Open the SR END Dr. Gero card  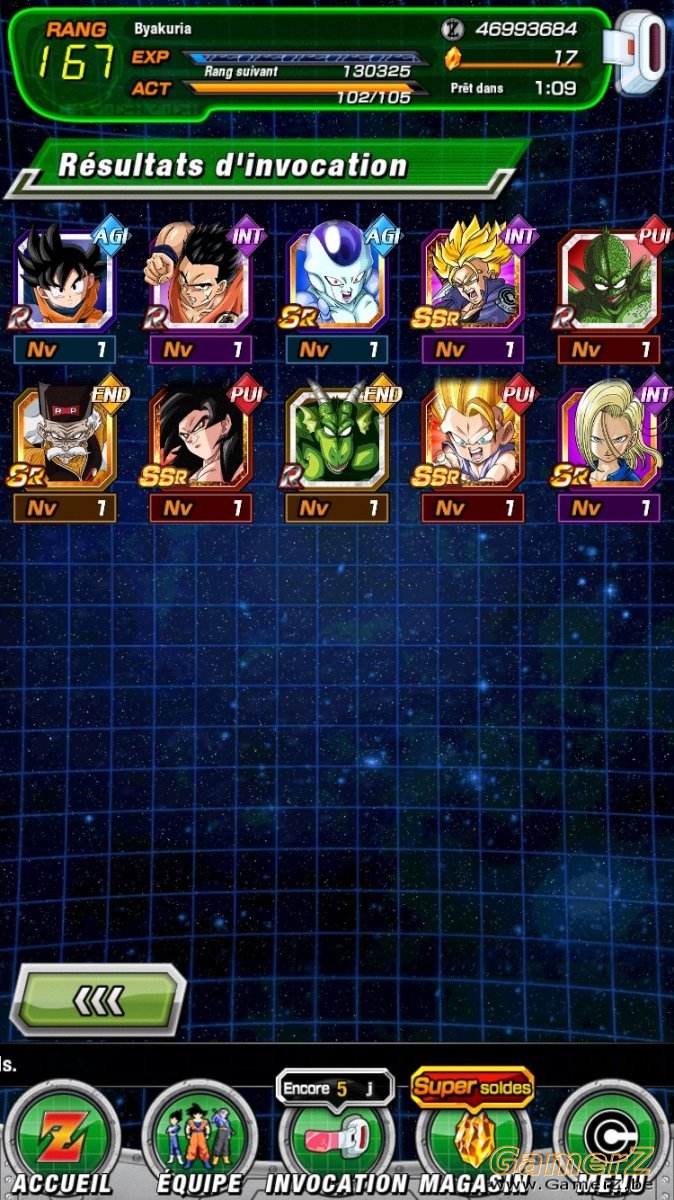64,436
